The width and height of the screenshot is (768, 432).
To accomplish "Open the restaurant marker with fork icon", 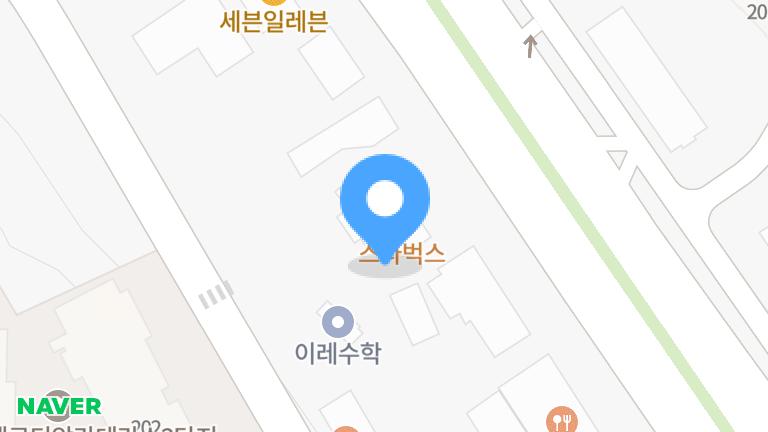I will (562, 419).
